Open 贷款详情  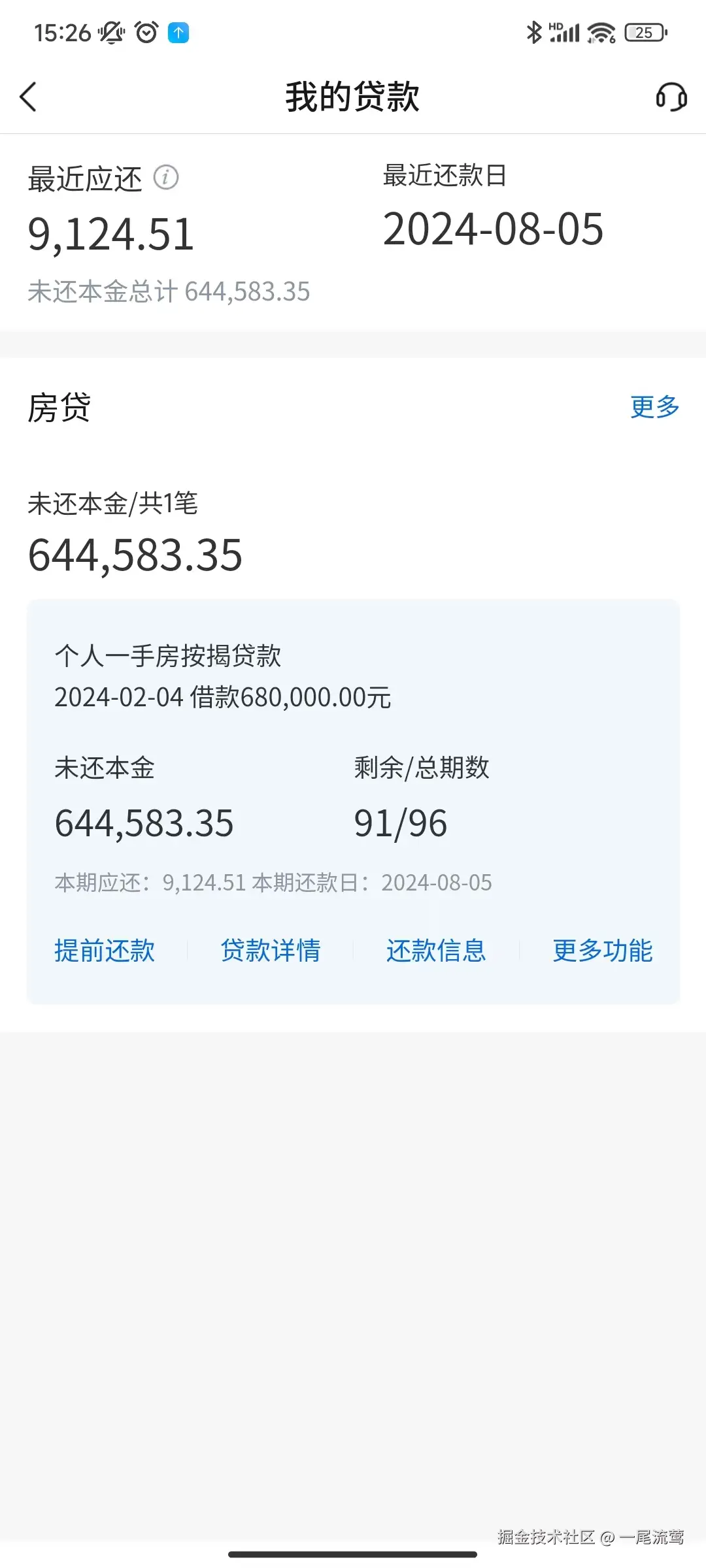click(271, 950)
